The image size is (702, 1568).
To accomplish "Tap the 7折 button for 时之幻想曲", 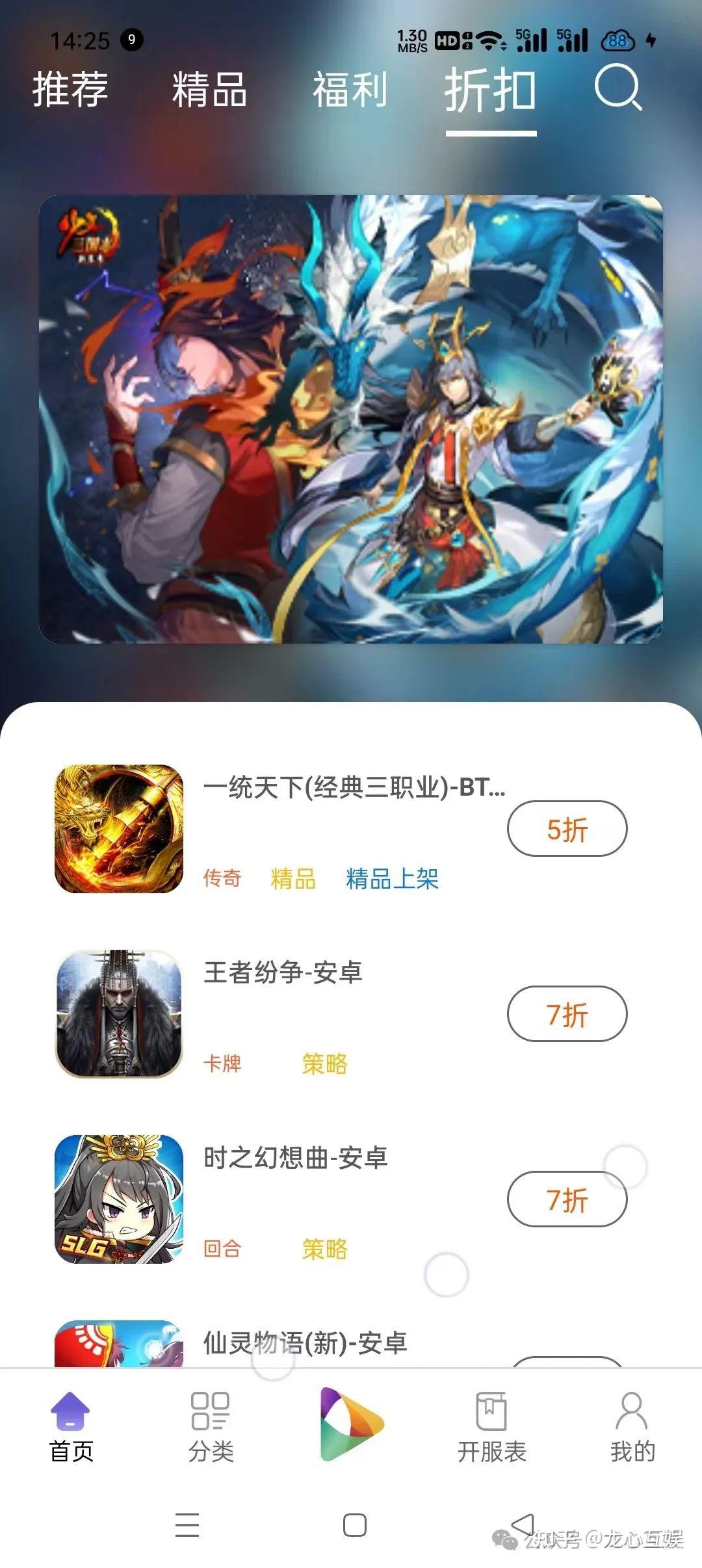I will 567,1199.
